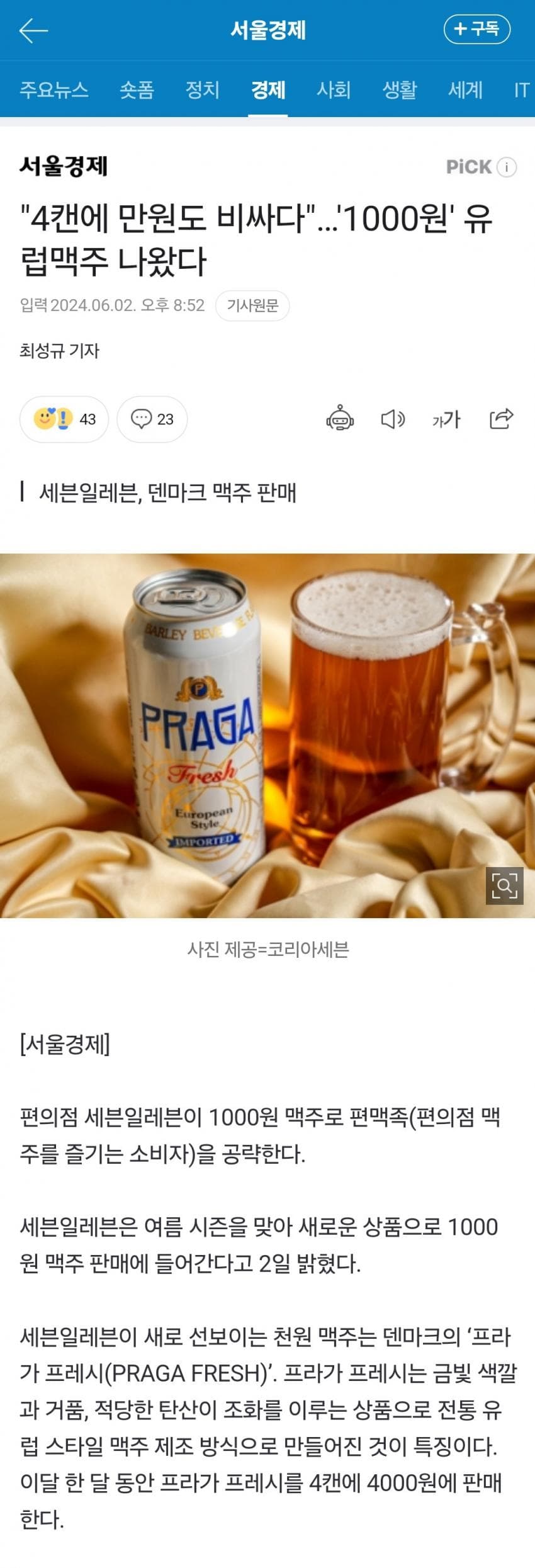This screenshot has width=535, height=1568.
Task: Open the 23 comments
Action: click(152, 419)
